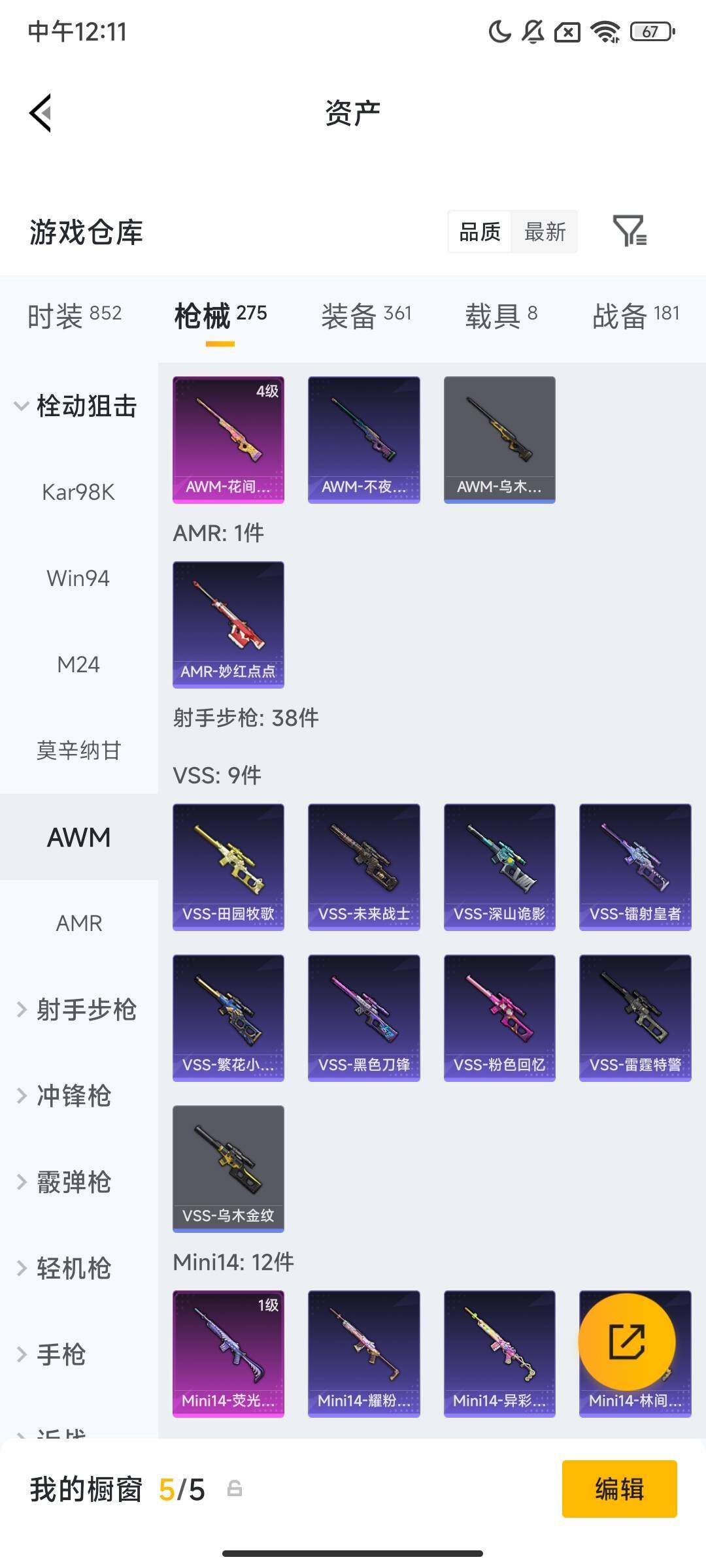View the VSS-乌木金纹 skin
The image size is (706, 1568).
tap(228, 1168)
